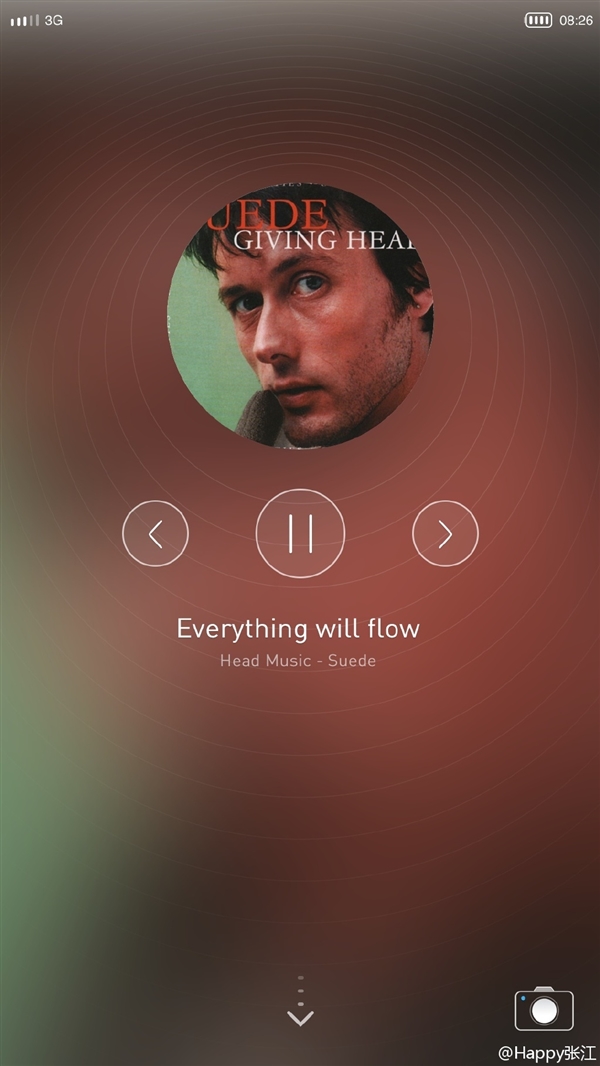Image resolution: width=600 pixels, height=1066 pixels.
Task: Tap the down arrow to unlock
Action: coord(300,1017)
